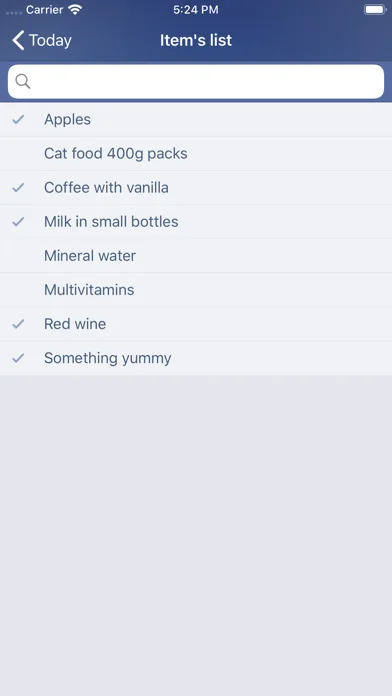Untick Red wine
Screen dimensions: 392x696
196,324
